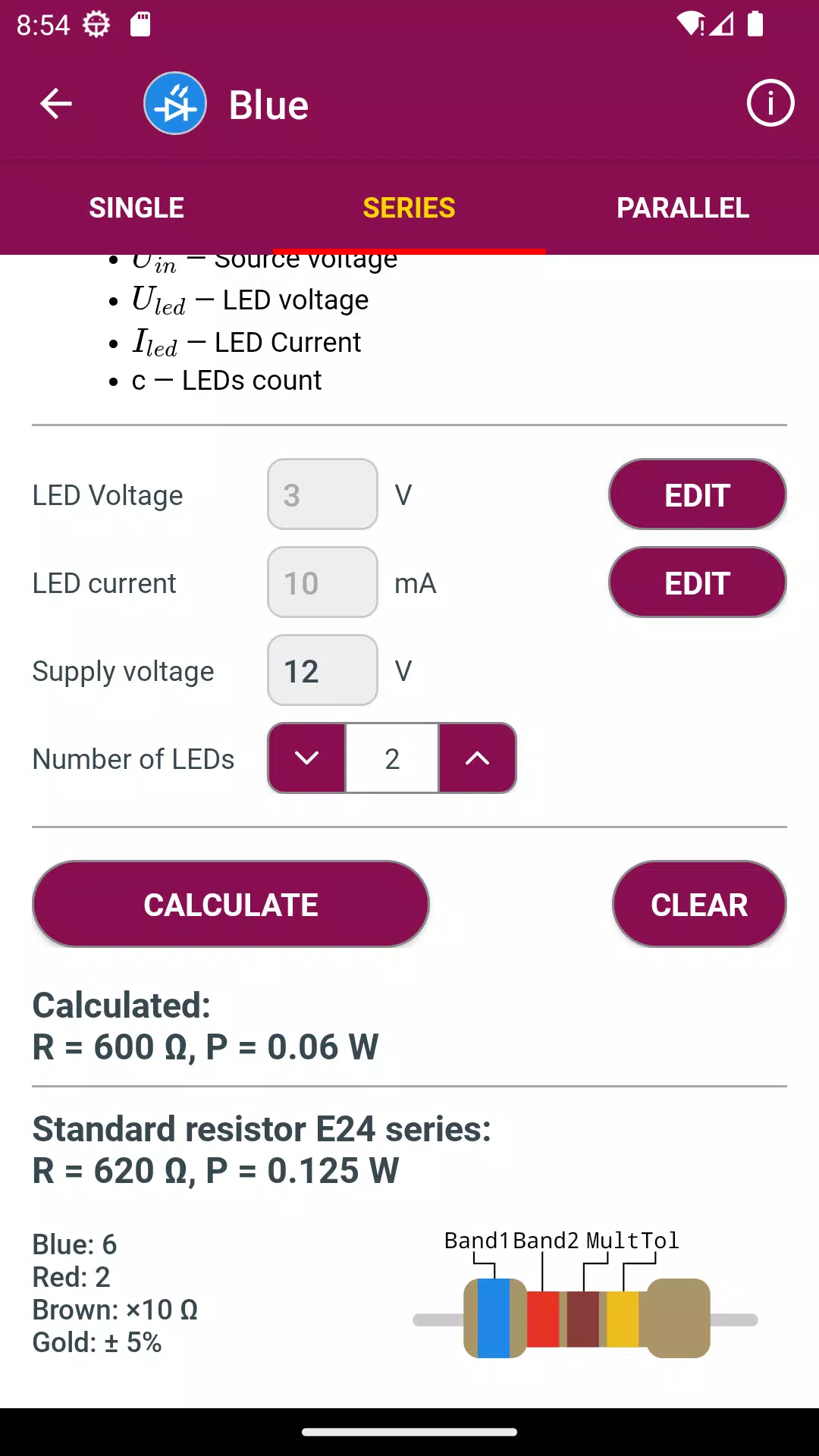Hit the Calculate button
Viewport: 819px width, 1456px height.
click(231, 904)
